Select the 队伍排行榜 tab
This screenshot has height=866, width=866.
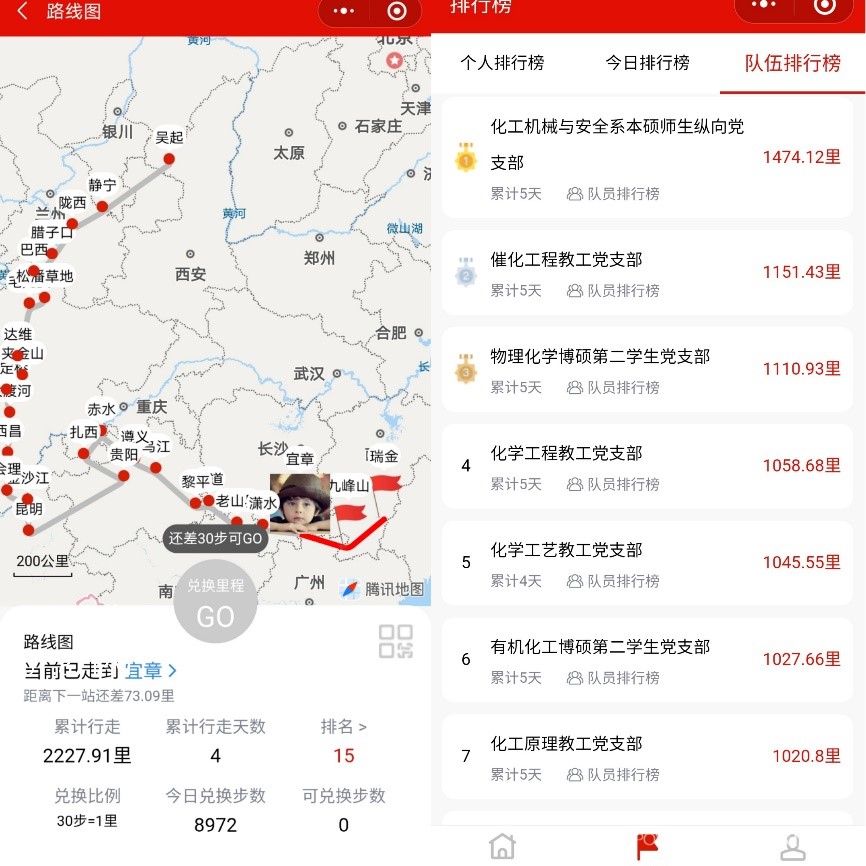(x=792, y=63)
